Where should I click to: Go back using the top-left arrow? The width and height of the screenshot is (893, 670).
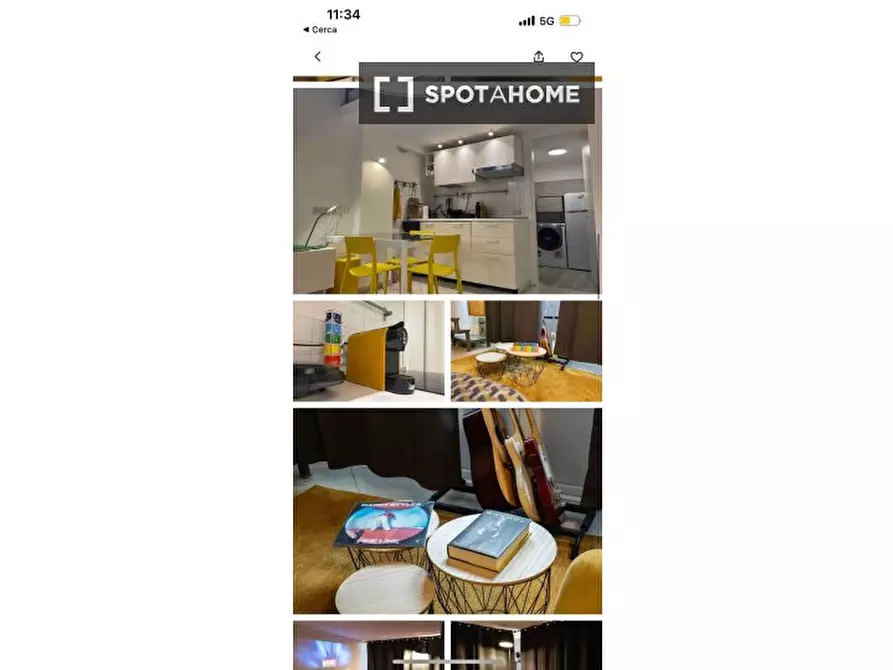point(318,57)
